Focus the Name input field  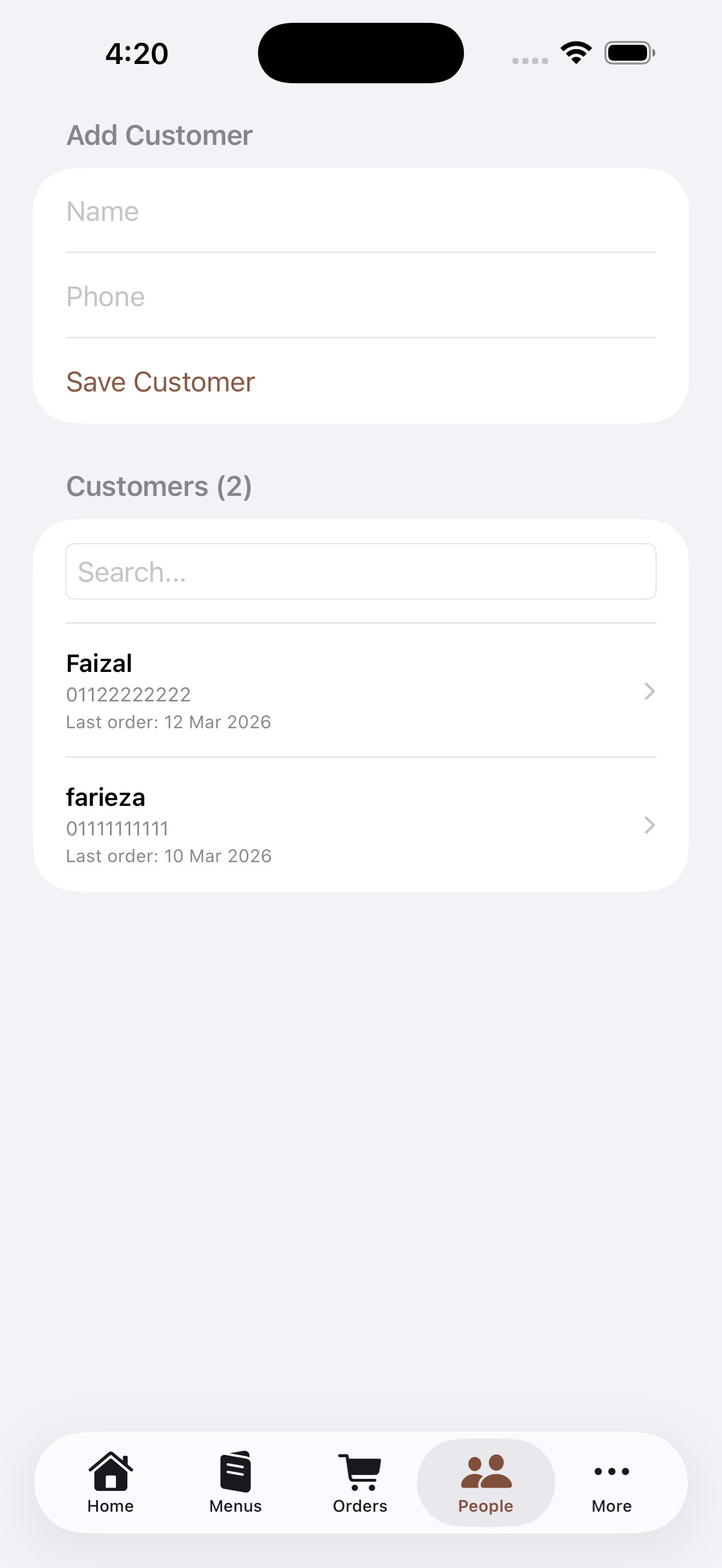coord(361,212)
